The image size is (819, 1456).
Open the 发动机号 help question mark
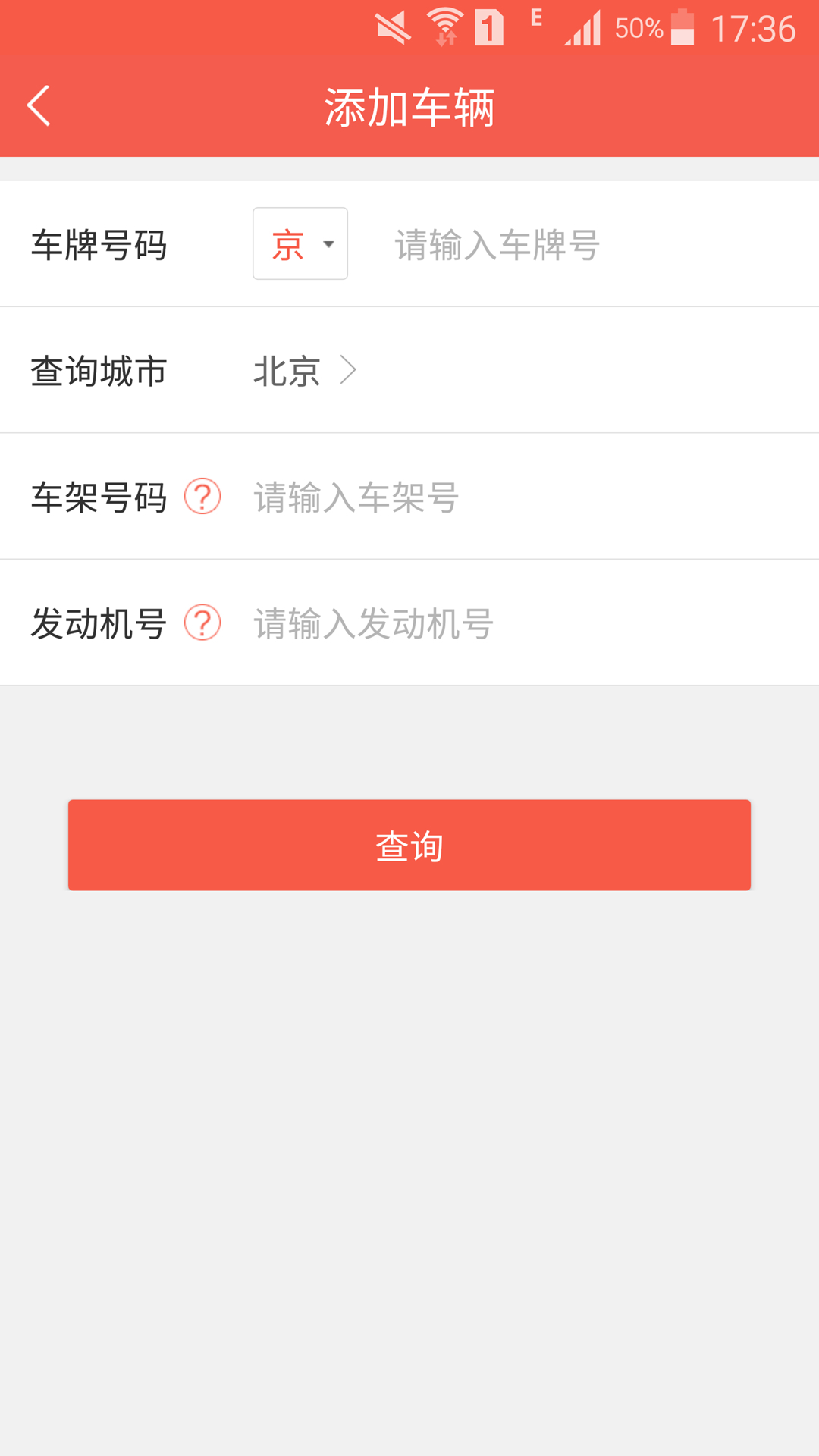(x=201, y=623)
